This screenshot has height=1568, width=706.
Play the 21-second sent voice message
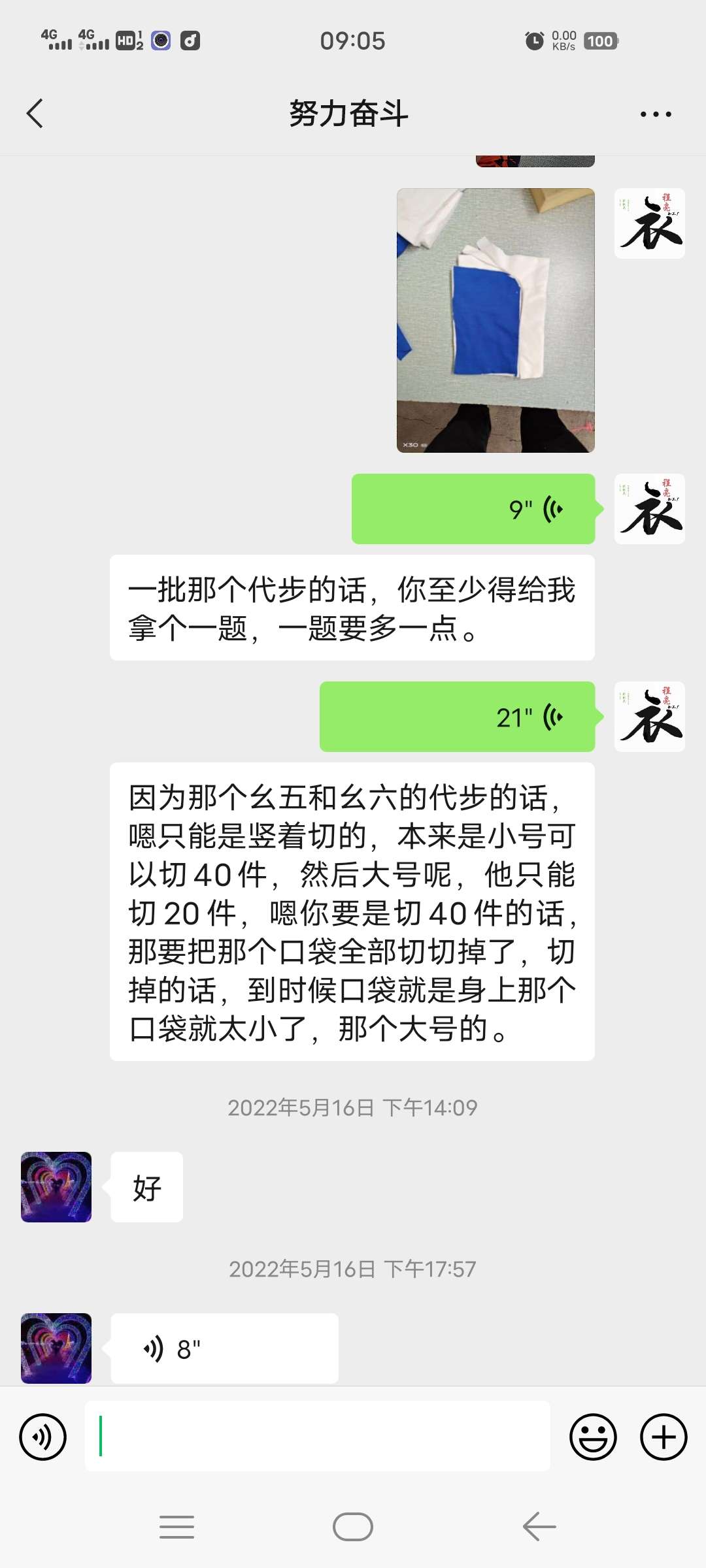pos(457,717)
